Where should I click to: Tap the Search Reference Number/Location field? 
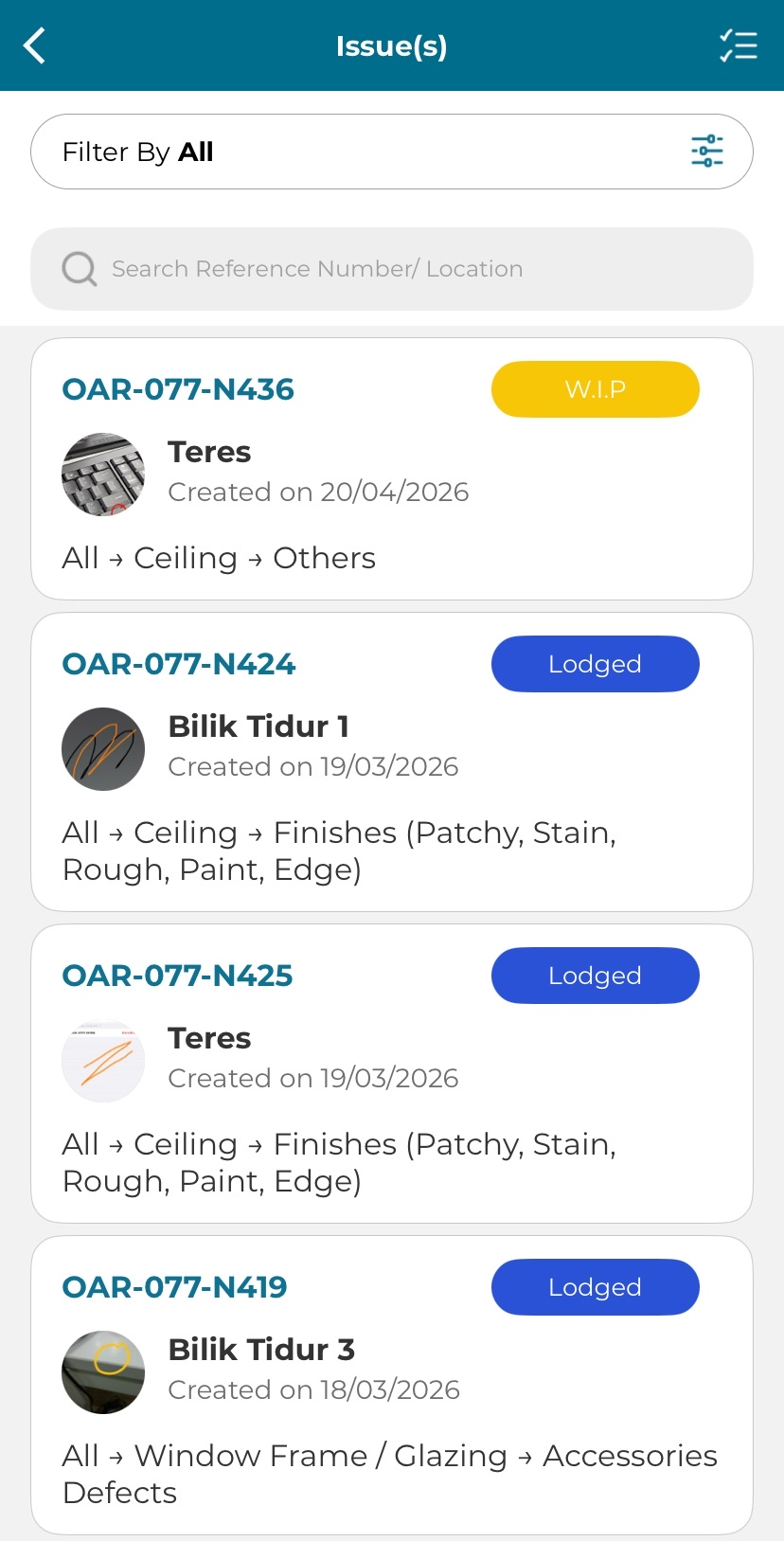392,269
